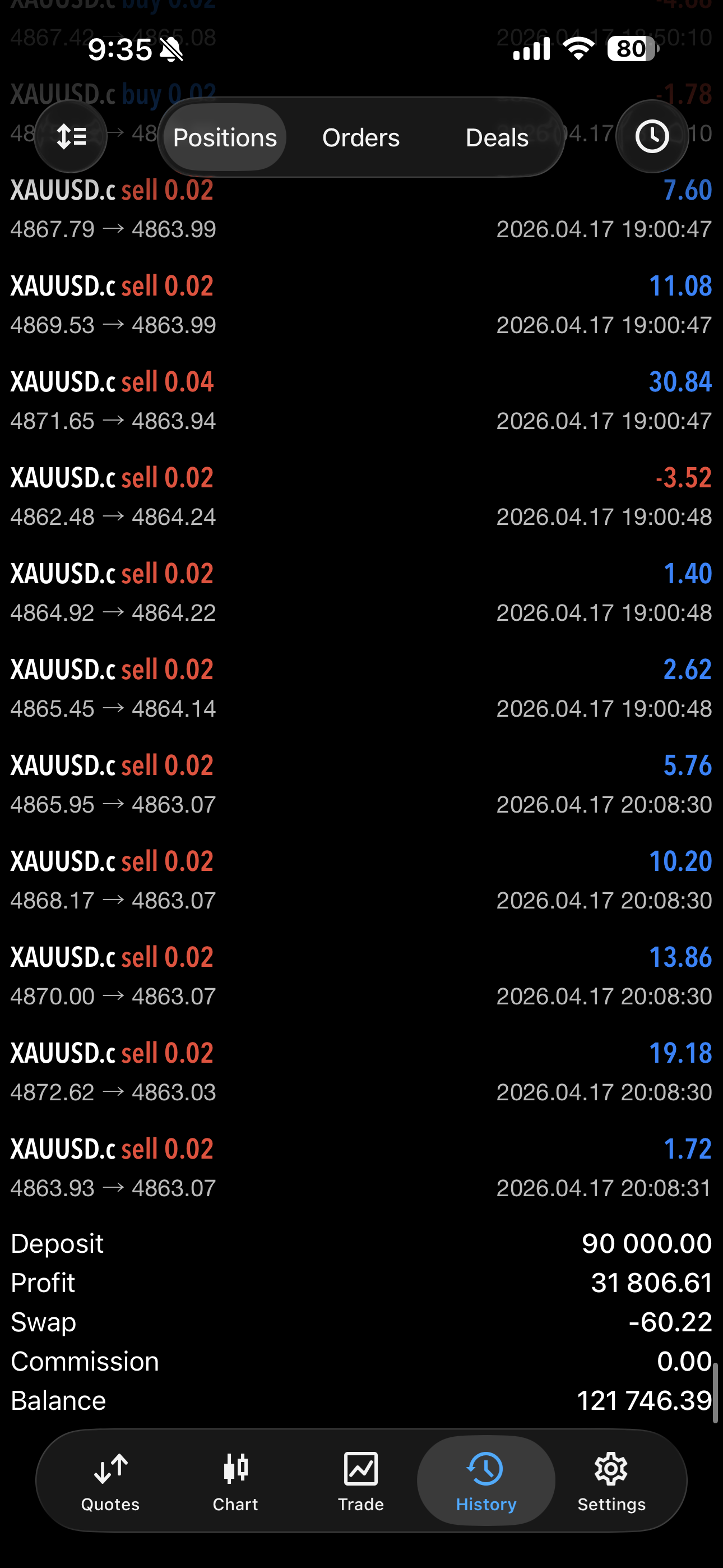Tap the Balance row showing 121 746.39
This screenshot has width=723, height=1568.
[361, 1400]
